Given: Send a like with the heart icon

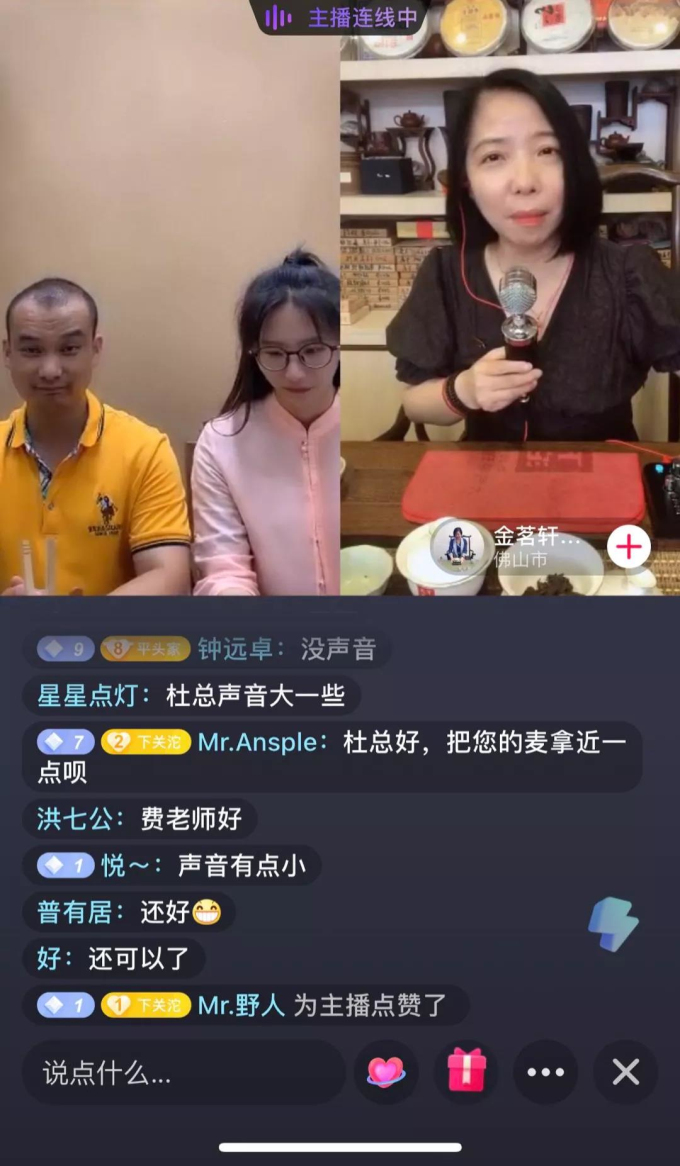Looking at the screenshot, I should 386,1072.
